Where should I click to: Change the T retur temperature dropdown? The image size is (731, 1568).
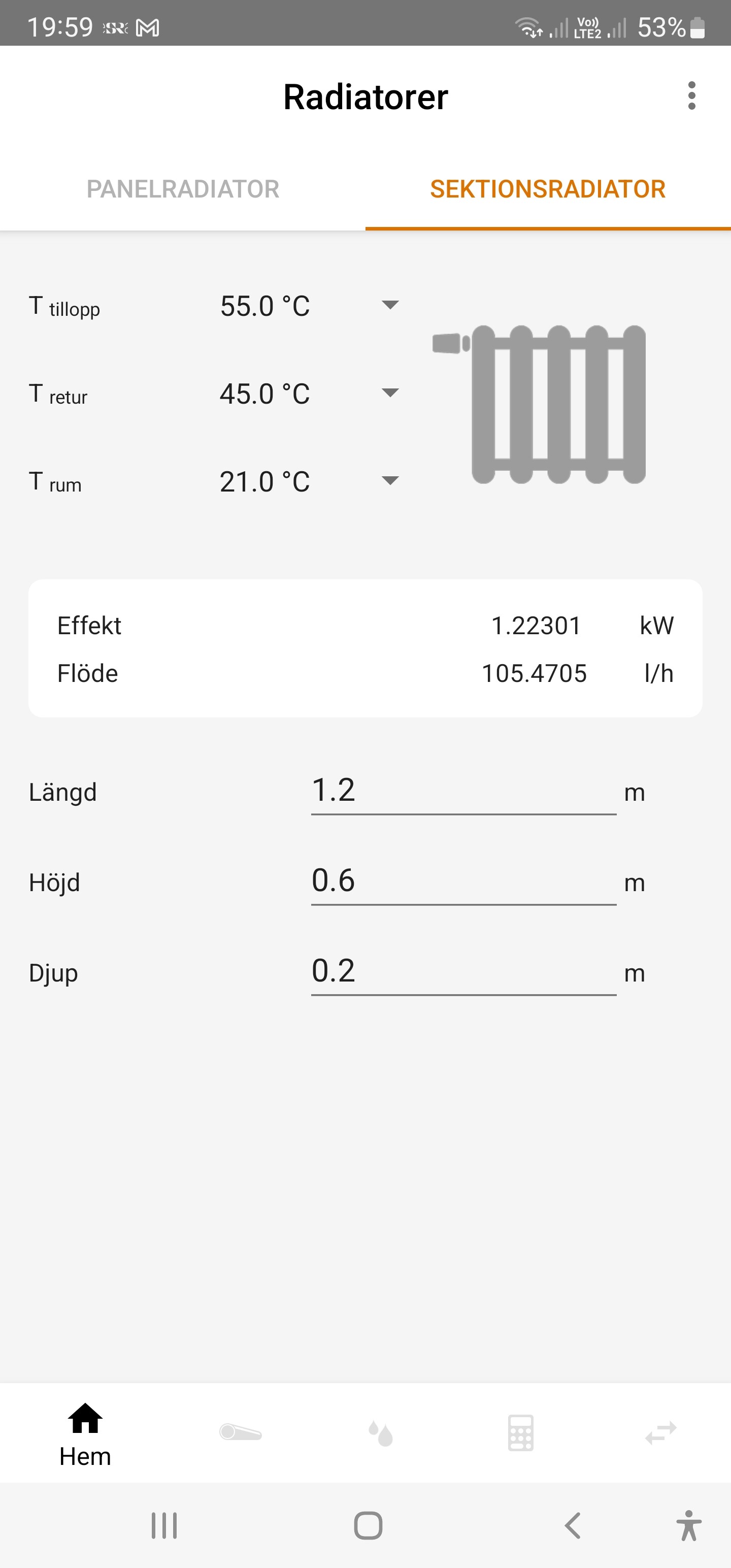click(309, 394)
